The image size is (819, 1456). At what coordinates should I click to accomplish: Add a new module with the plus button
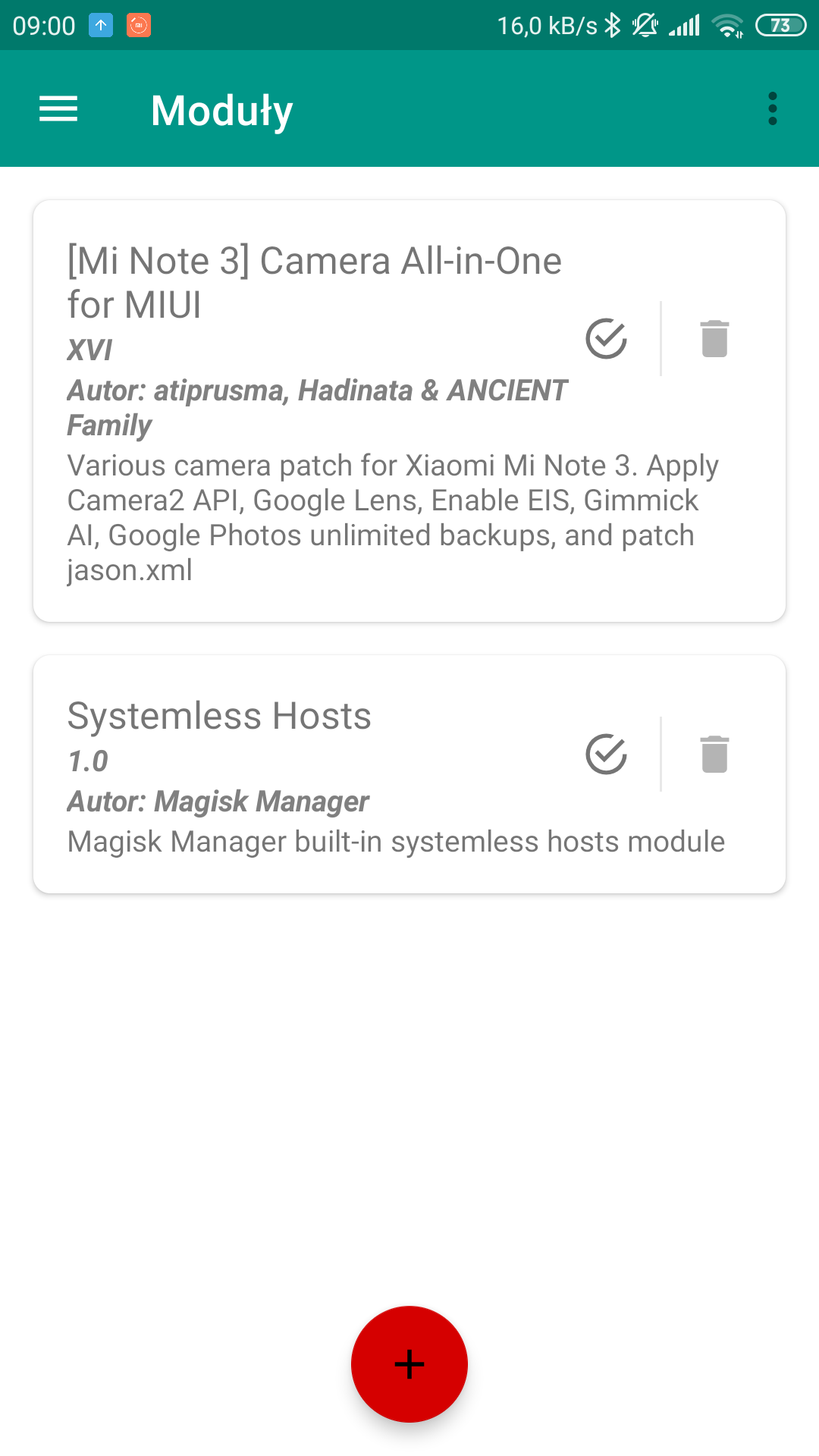pos(409,1363)
